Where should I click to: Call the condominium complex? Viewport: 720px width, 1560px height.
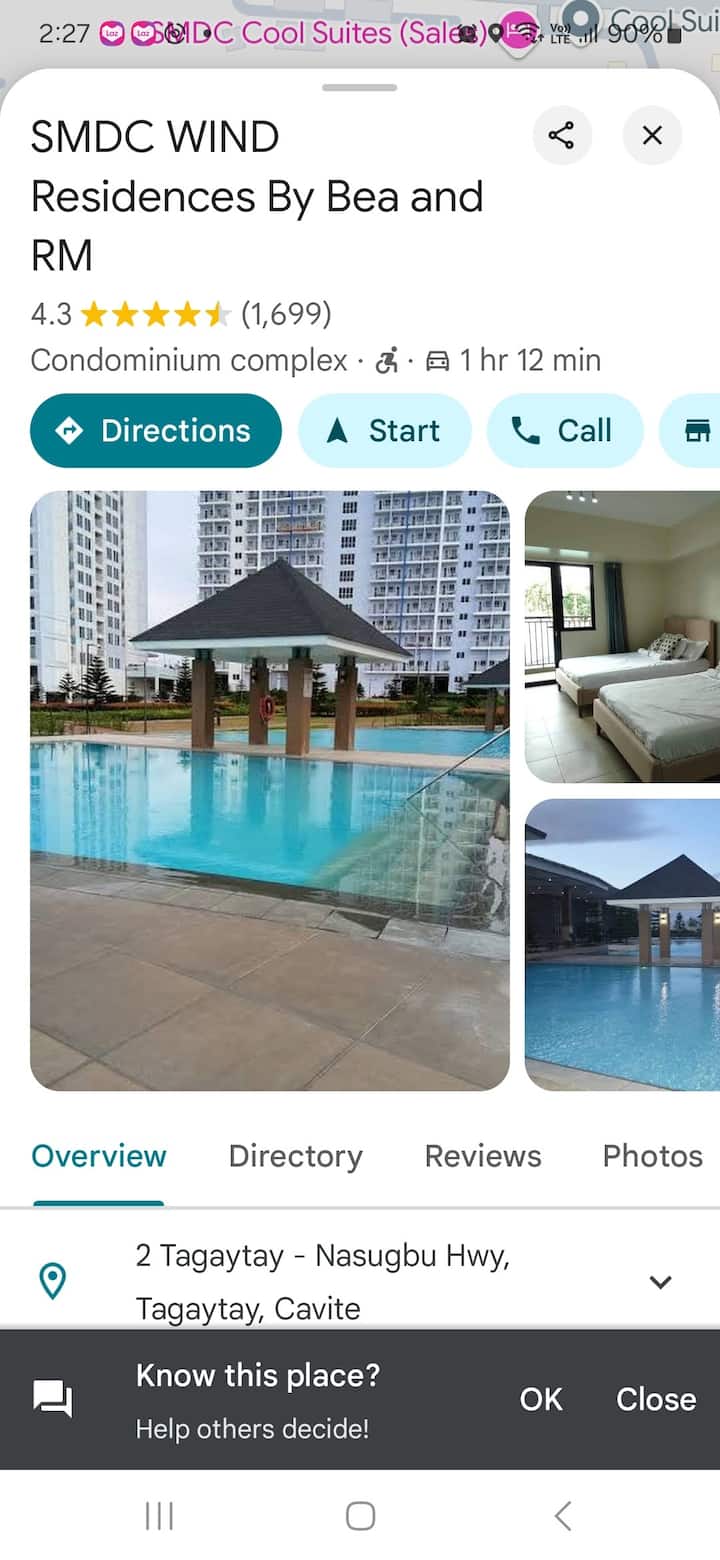[x=564, y=431]
